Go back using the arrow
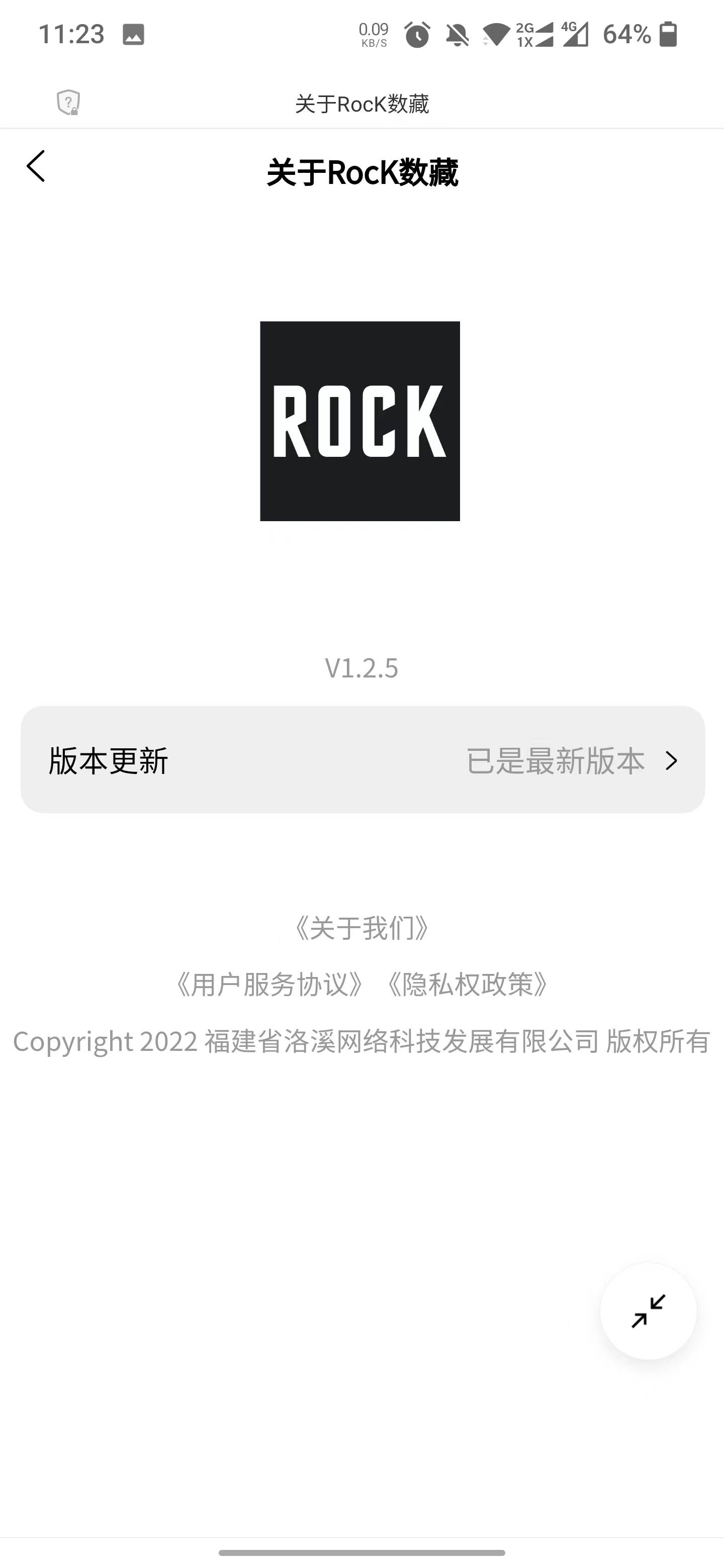The height and width of the screenshot is (1568, 724). click(x=36, y=166)
